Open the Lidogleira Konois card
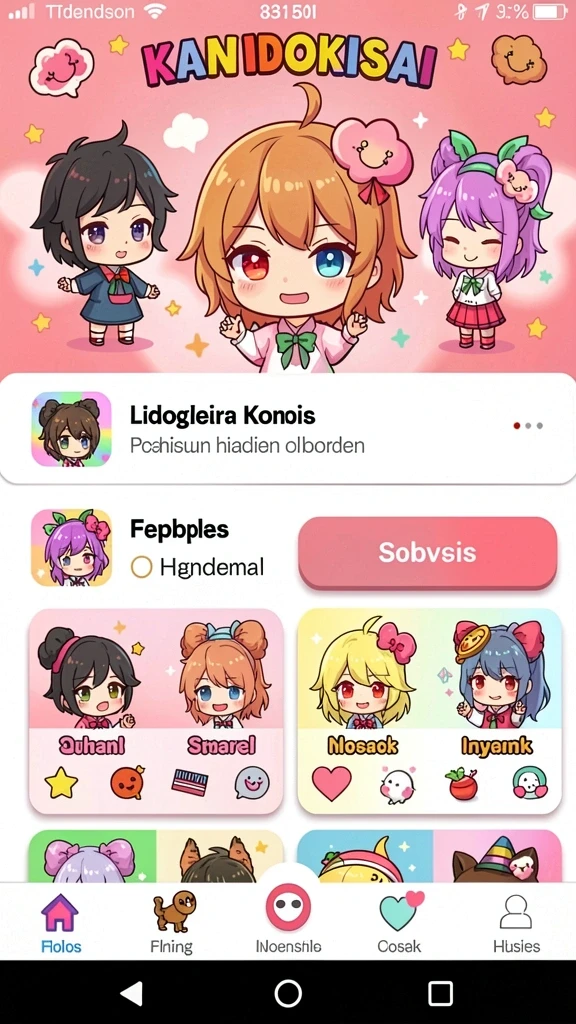This screenshot has height=1024, width=576. (287, 428)
